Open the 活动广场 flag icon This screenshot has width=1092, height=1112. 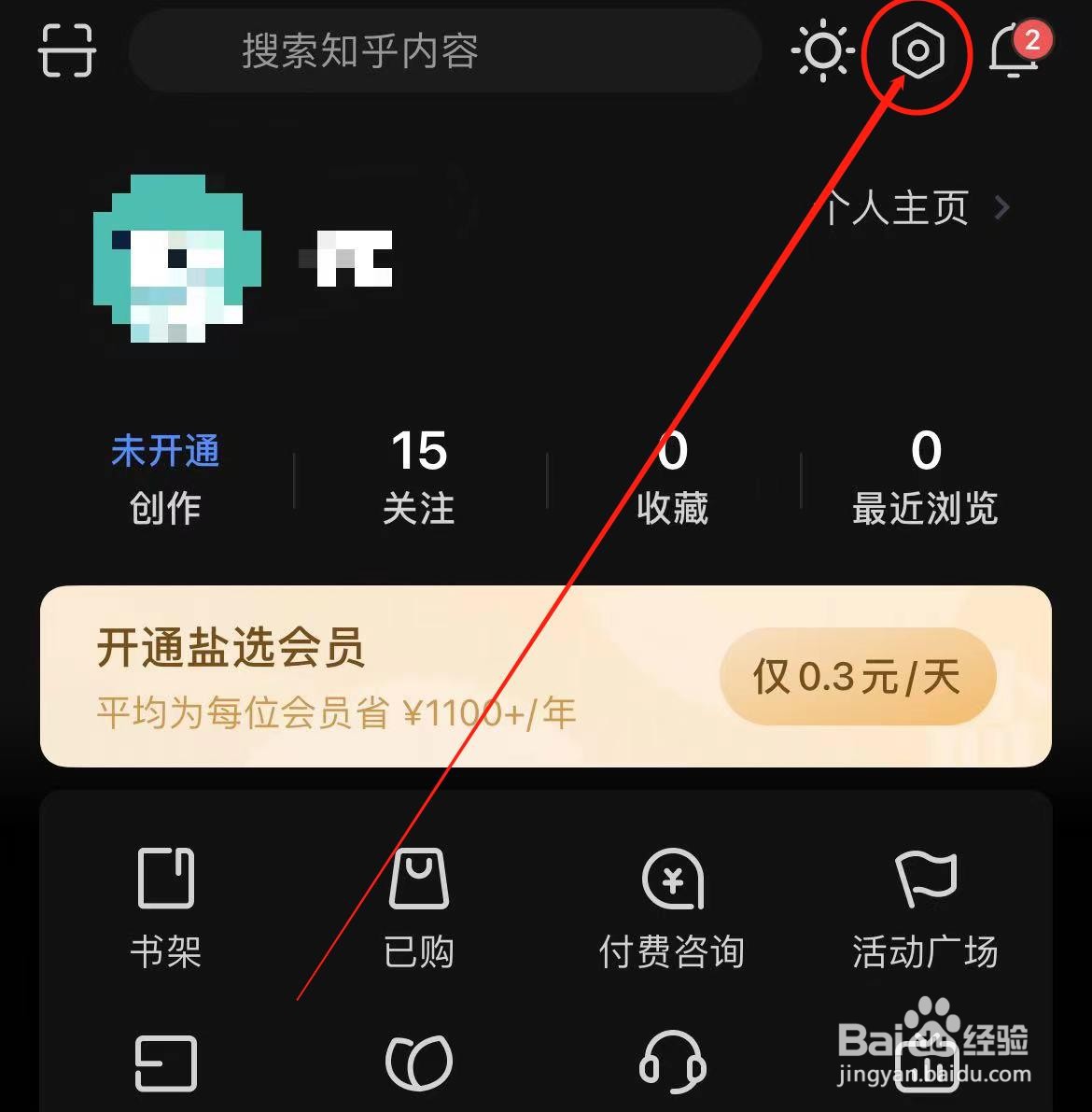click(925, 878)
